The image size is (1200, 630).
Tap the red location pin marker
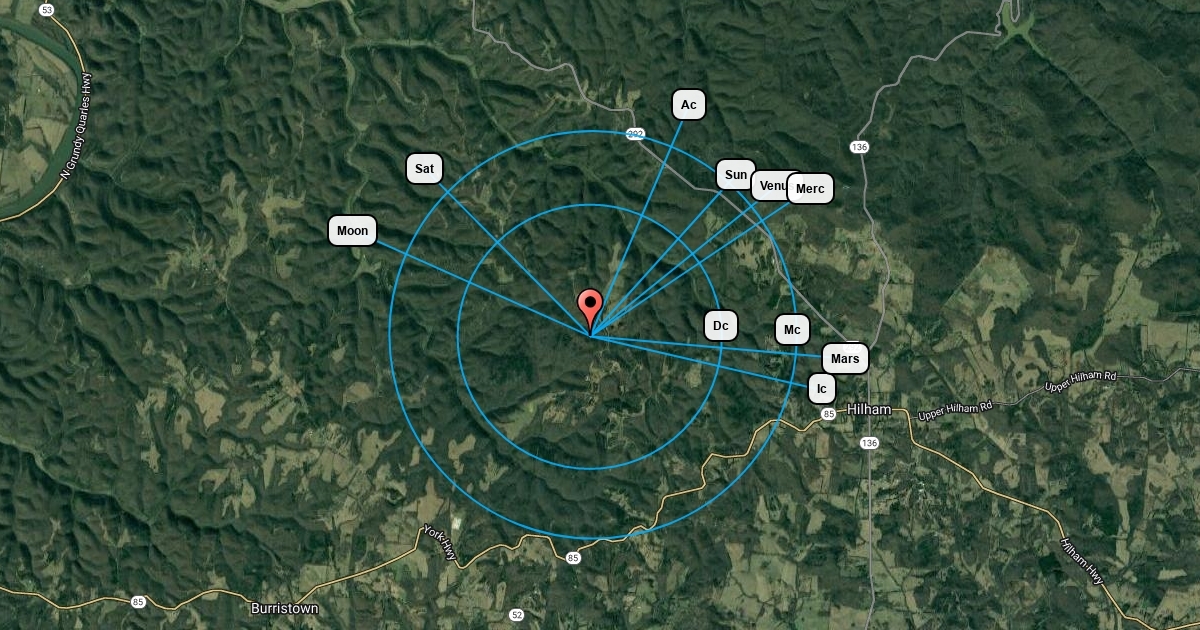pyautogui.click(x=590, y=307)
